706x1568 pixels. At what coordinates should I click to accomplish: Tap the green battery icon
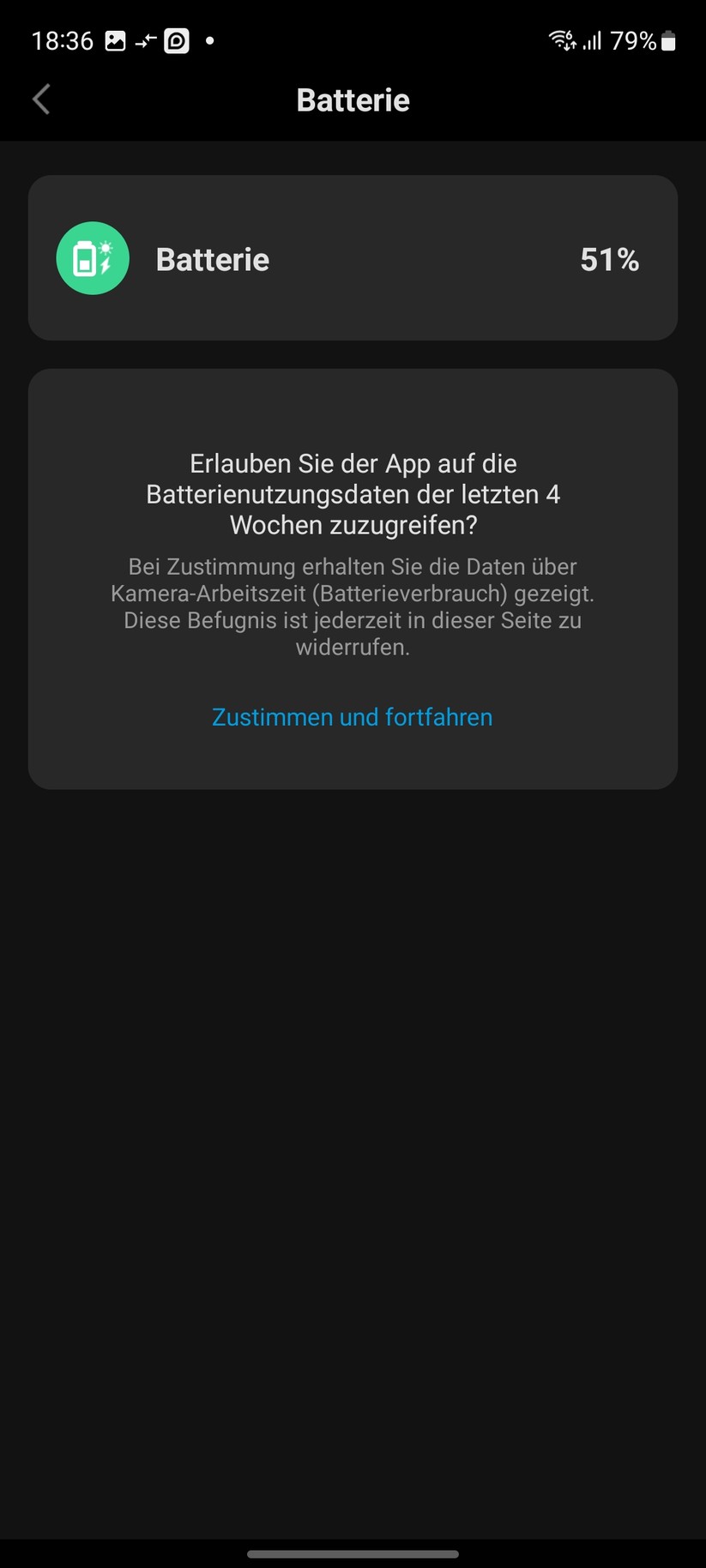(92, 257)
